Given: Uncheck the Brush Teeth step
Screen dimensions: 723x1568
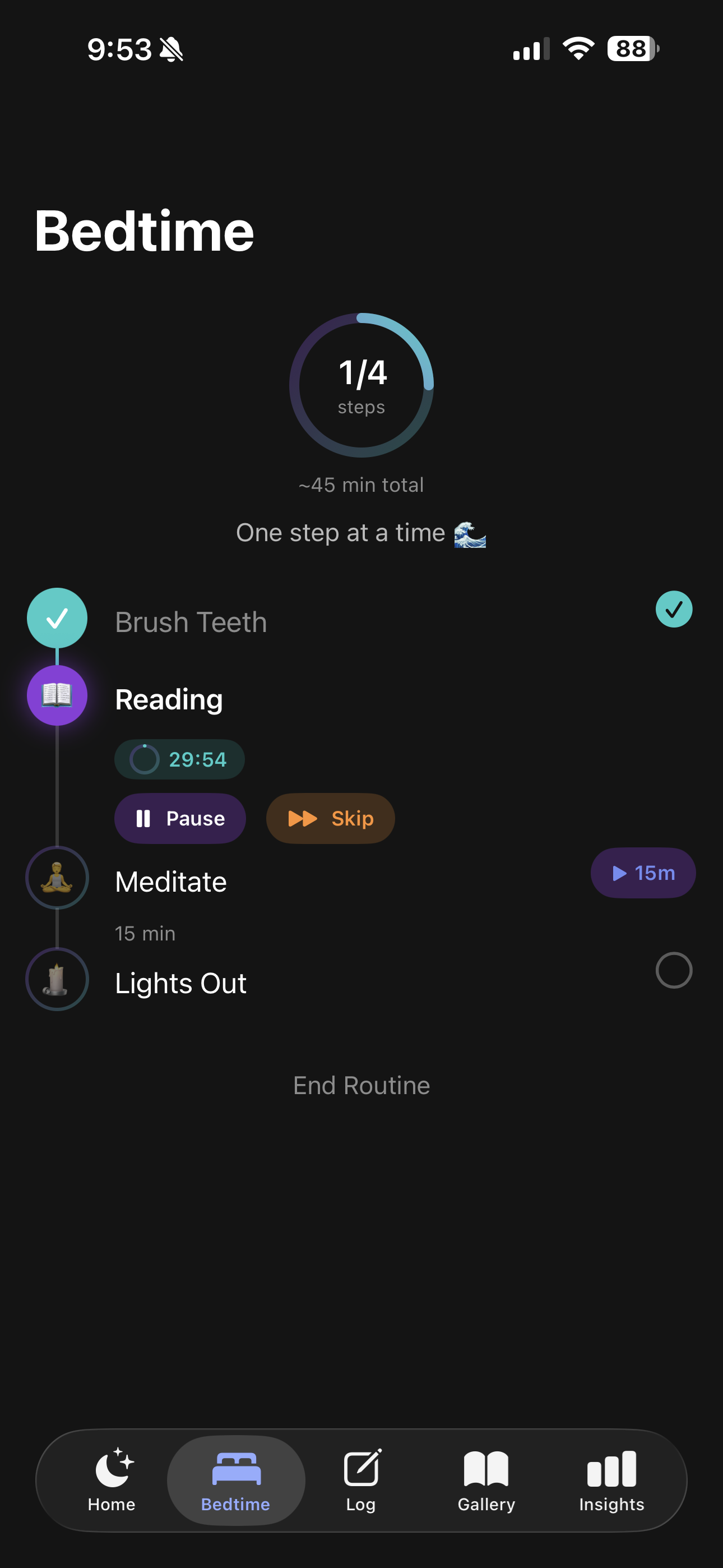Looking at the screenshot, I should (x=674, y=609).
